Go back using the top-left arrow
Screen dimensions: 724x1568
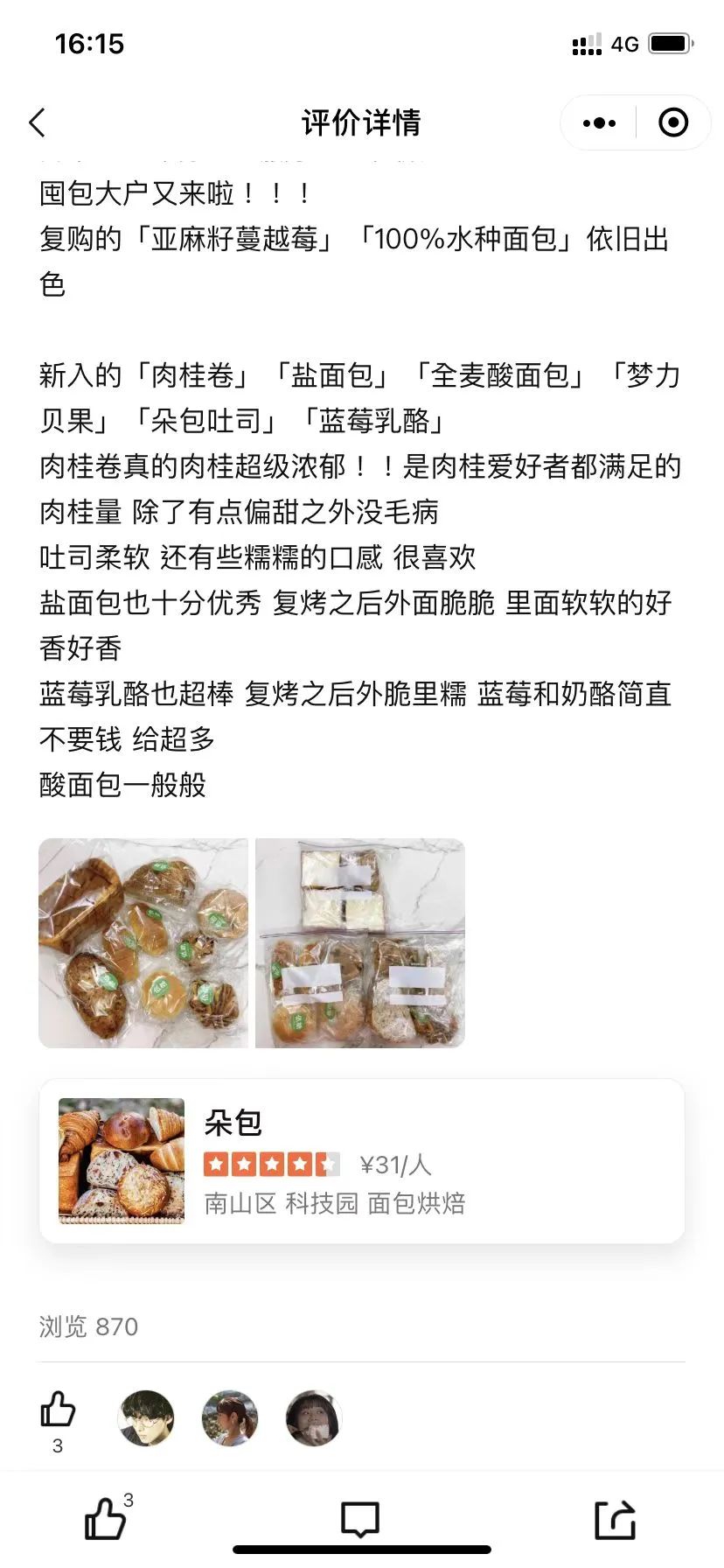pos(37,122)
